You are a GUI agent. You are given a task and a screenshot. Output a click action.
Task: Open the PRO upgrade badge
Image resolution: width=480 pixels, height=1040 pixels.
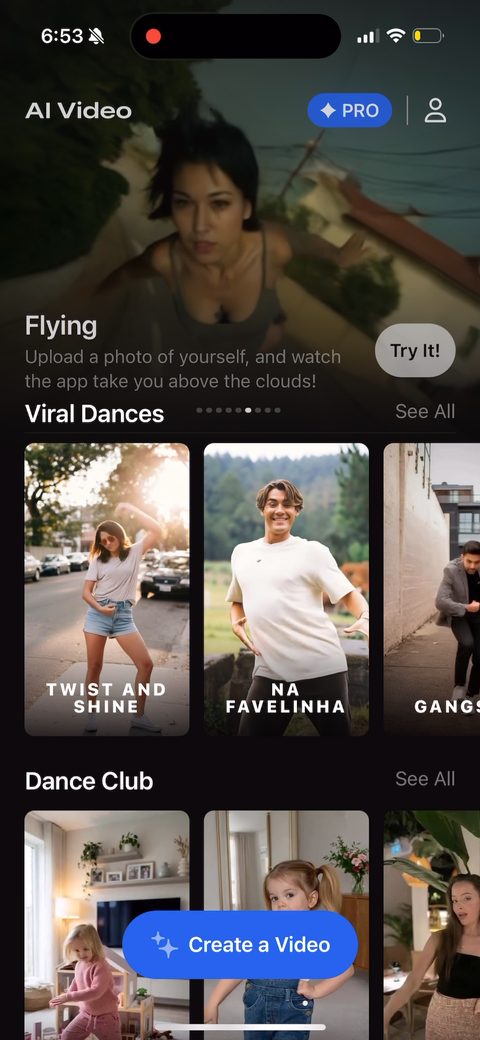(x=349, y=110)
